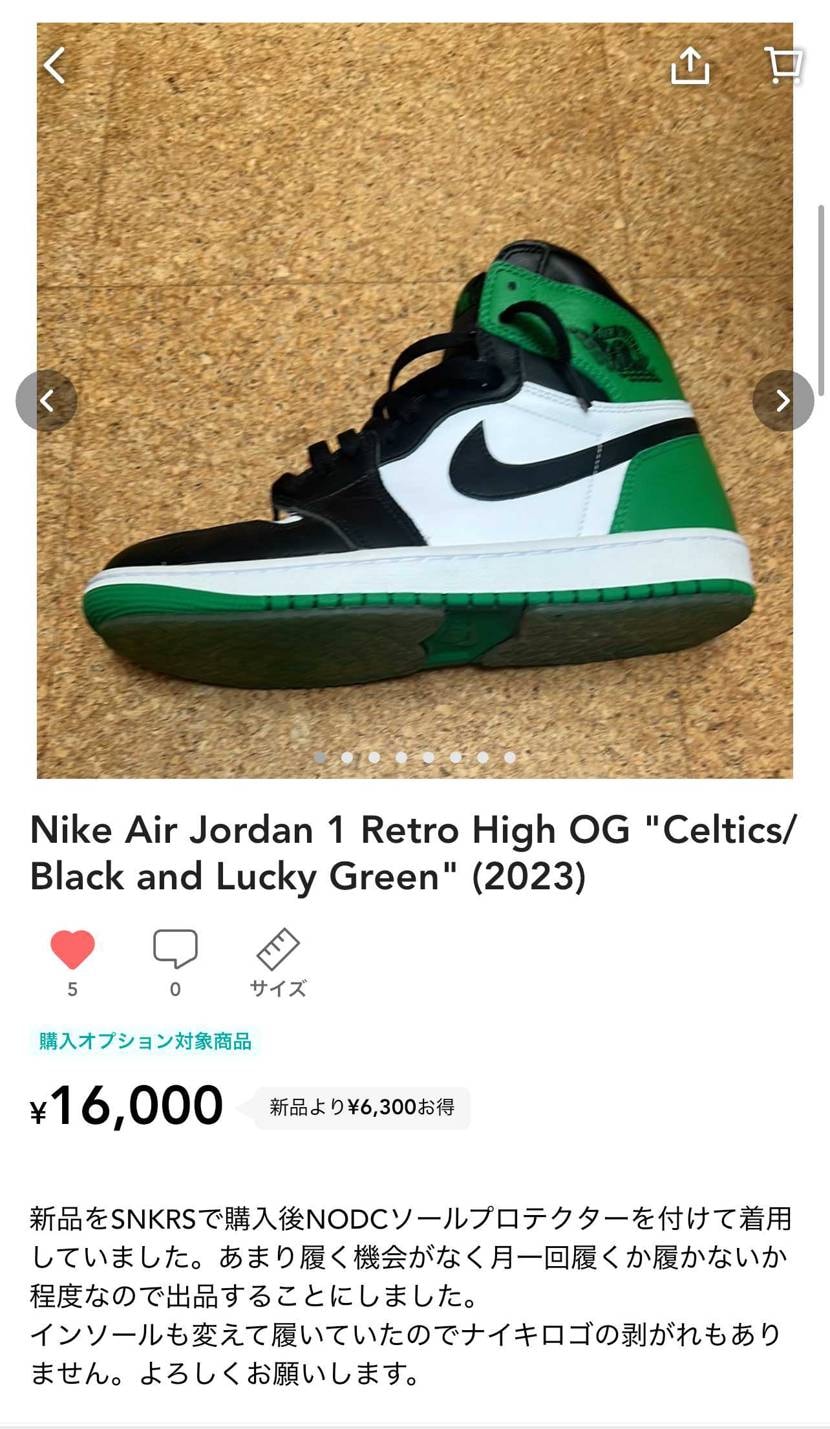The width and height of the screenshot is (830, 1429).
Task: Open the サイズ size guide
Action: (277, 962)
